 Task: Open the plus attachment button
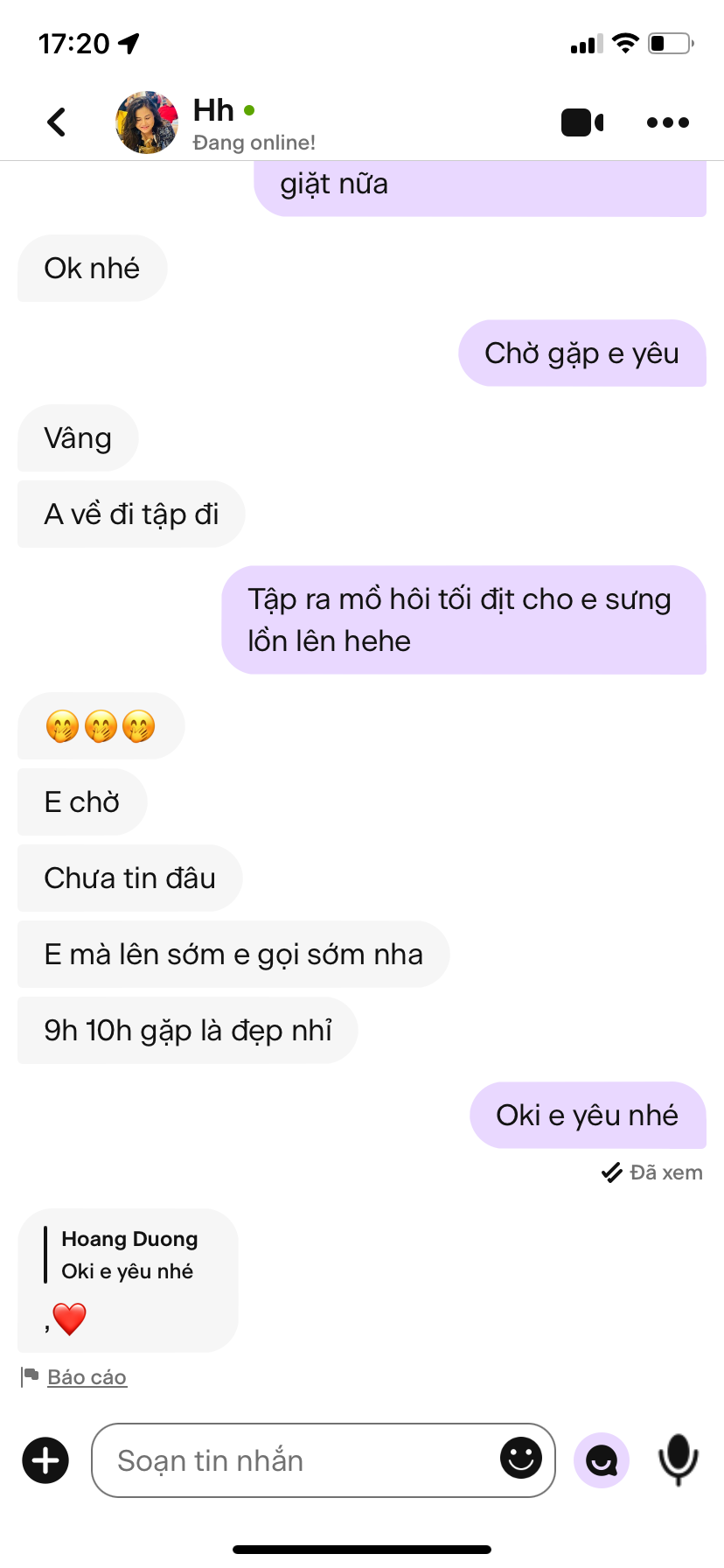click(45, 1460)
